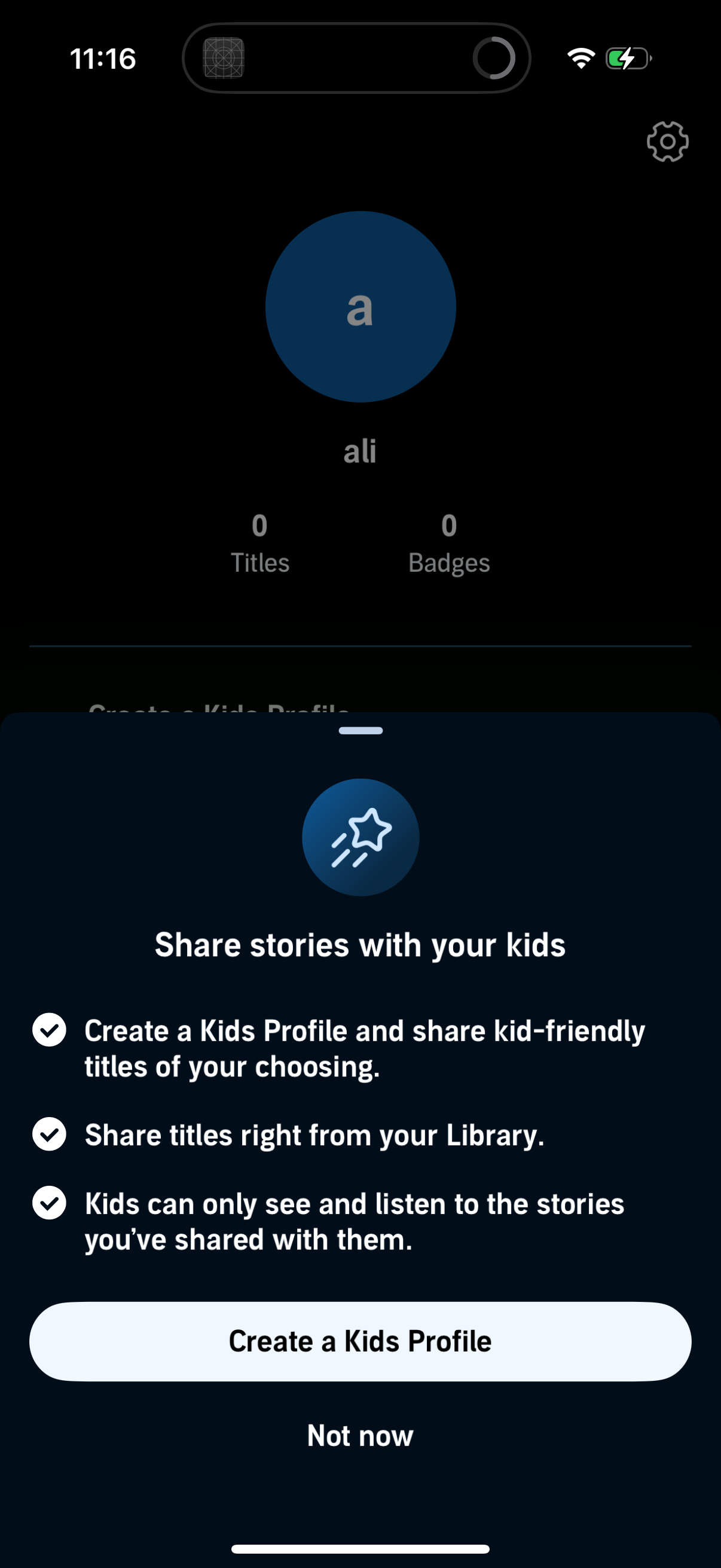
Task: Collapse the Share stories modal via handle
Action: 360,730
